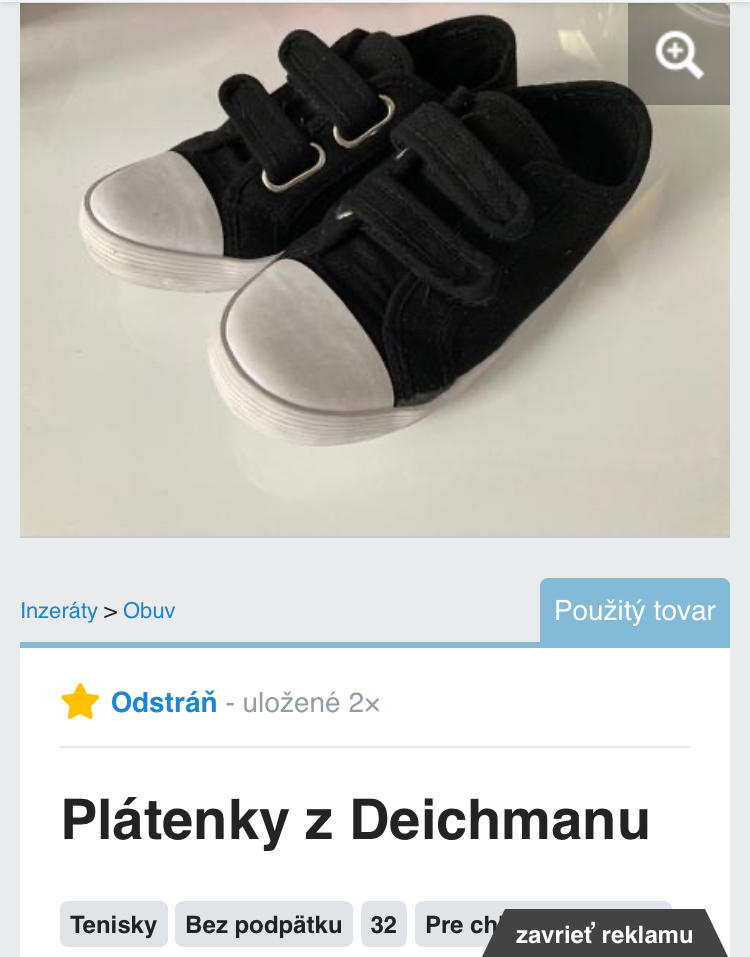Viewport: 750px width, 957px height.
Task: Go to the Obuv category link
Action: tap(149, 610)
